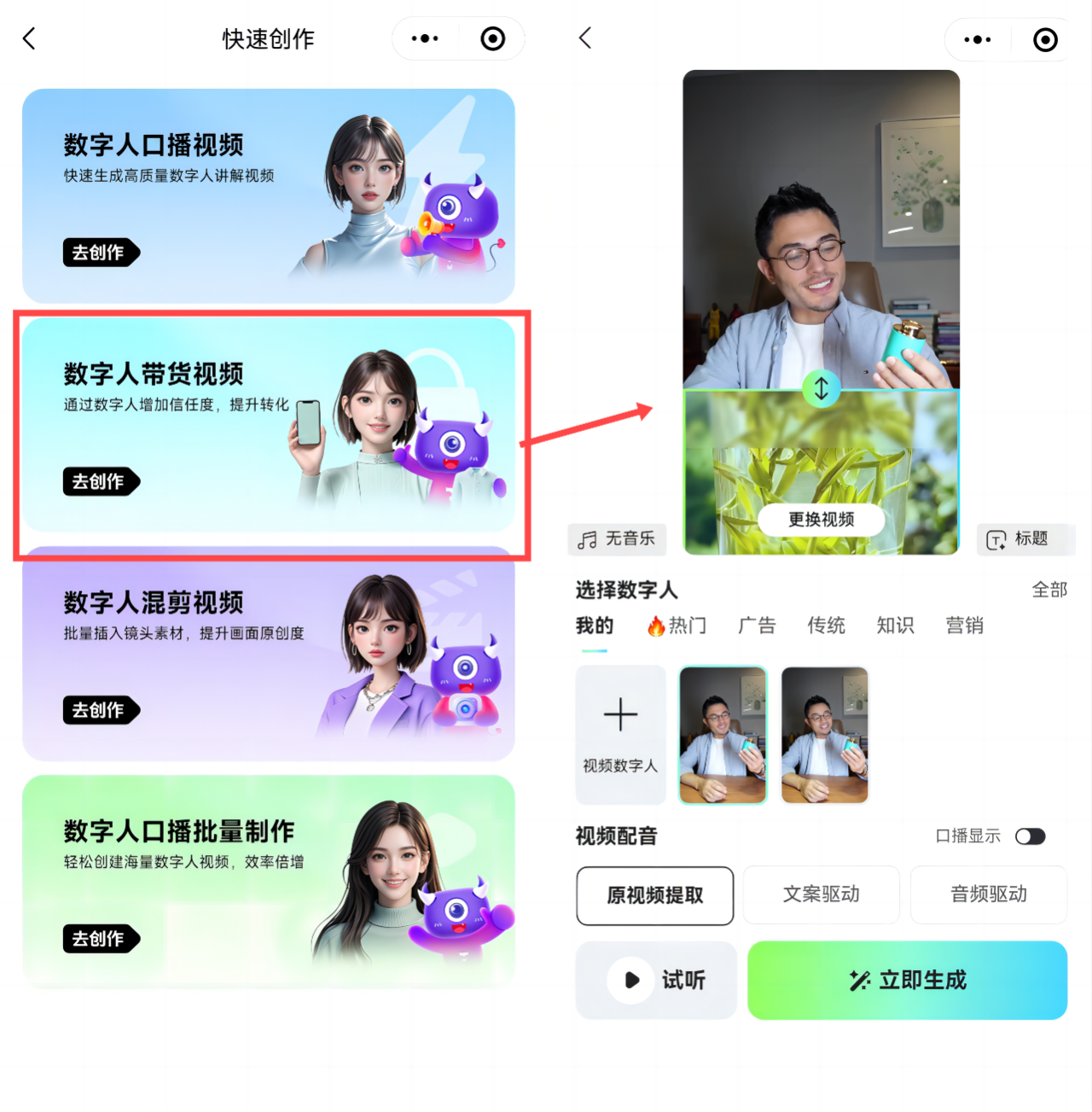Switch to the 广告 tab
This screenshot has width=1092, height=1112.
757,626
